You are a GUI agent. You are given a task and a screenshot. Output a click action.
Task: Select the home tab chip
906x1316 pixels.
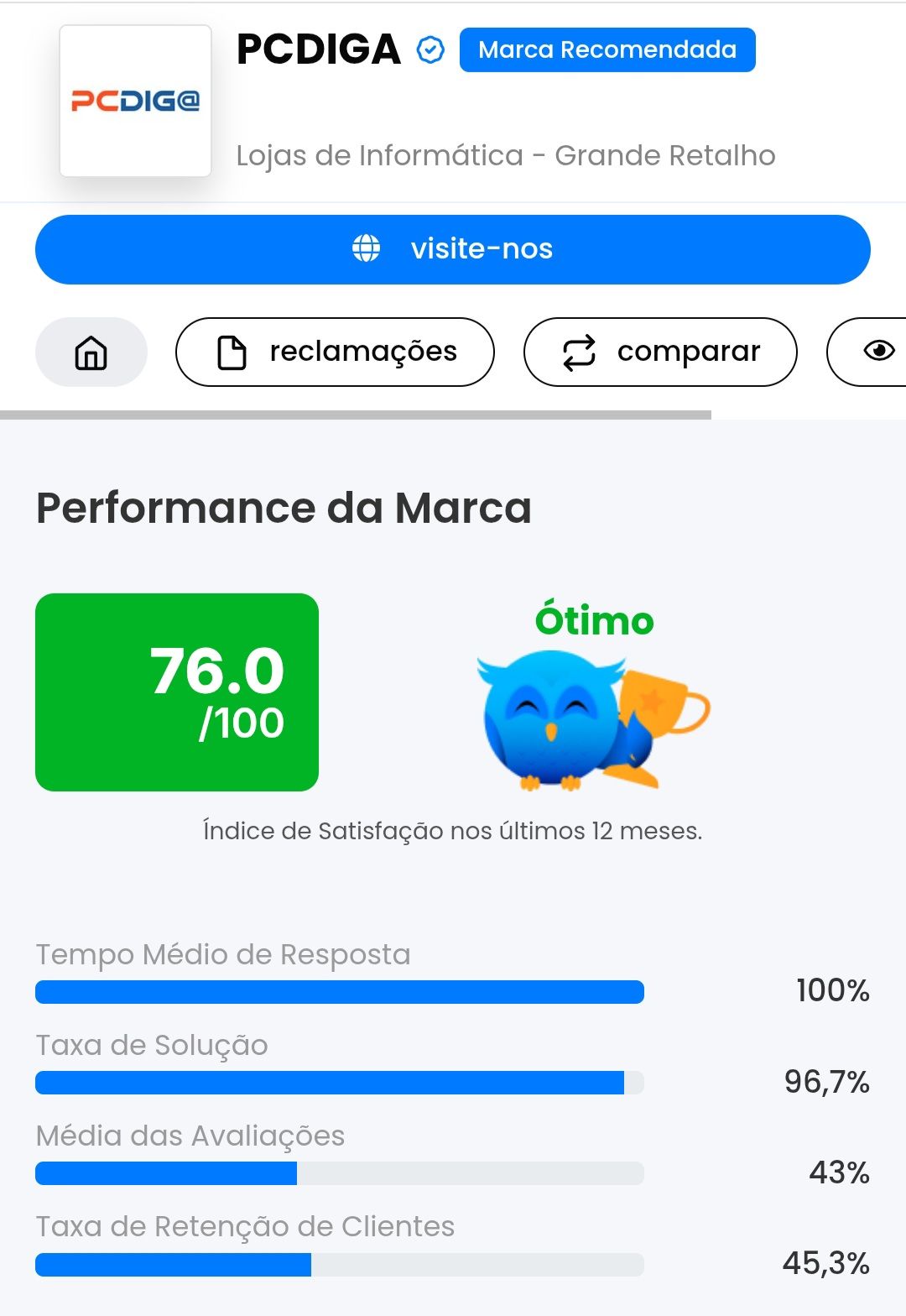[x=91, y=352]
